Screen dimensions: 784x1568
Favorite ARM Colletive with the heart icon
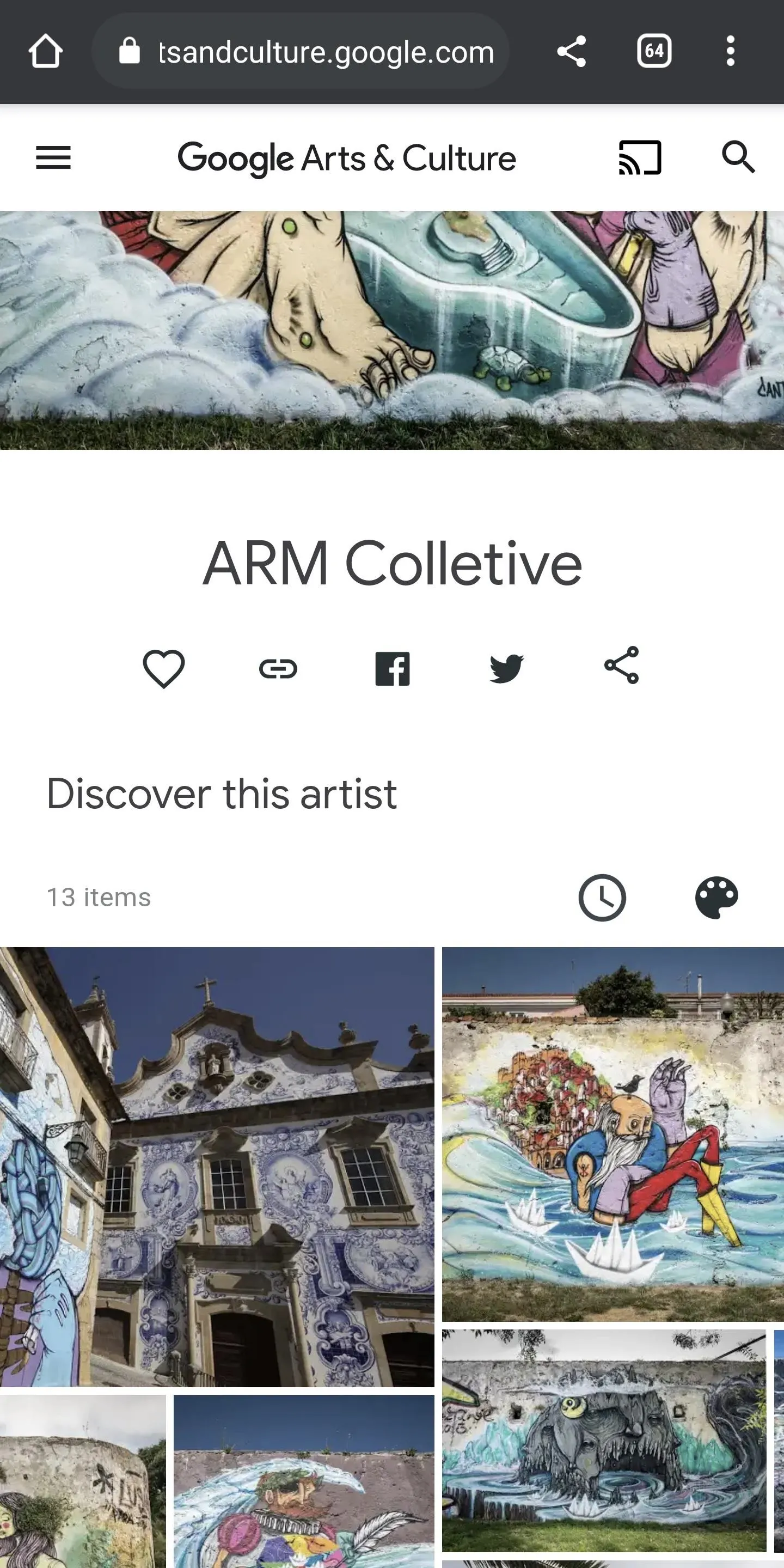pos(164,668)
